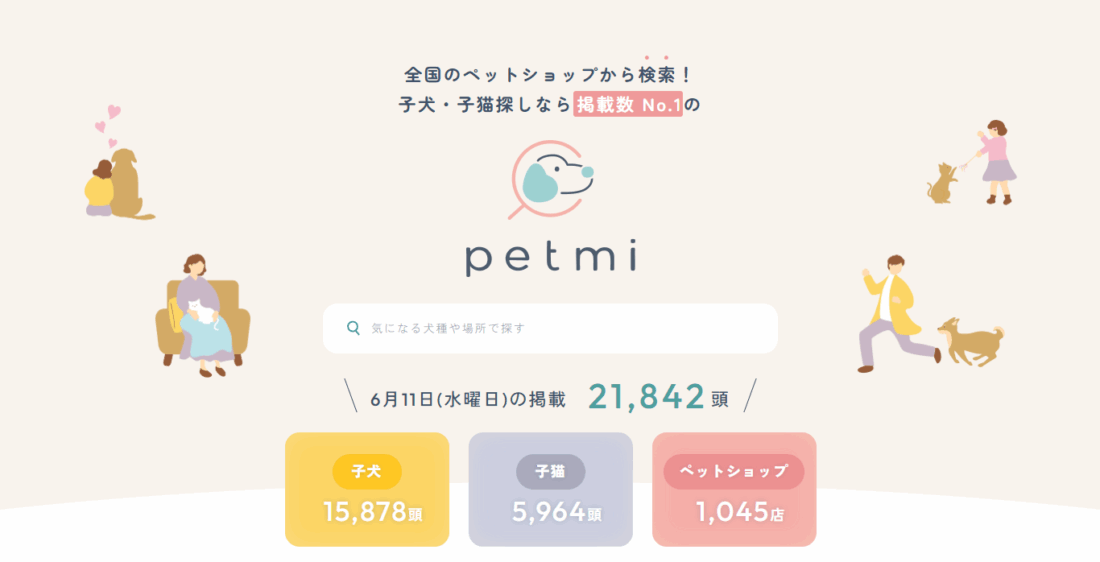Tap the dog breed or location search box
Image resolution: width=1100 pixels, height=562 pixels.
click(550, 328)
